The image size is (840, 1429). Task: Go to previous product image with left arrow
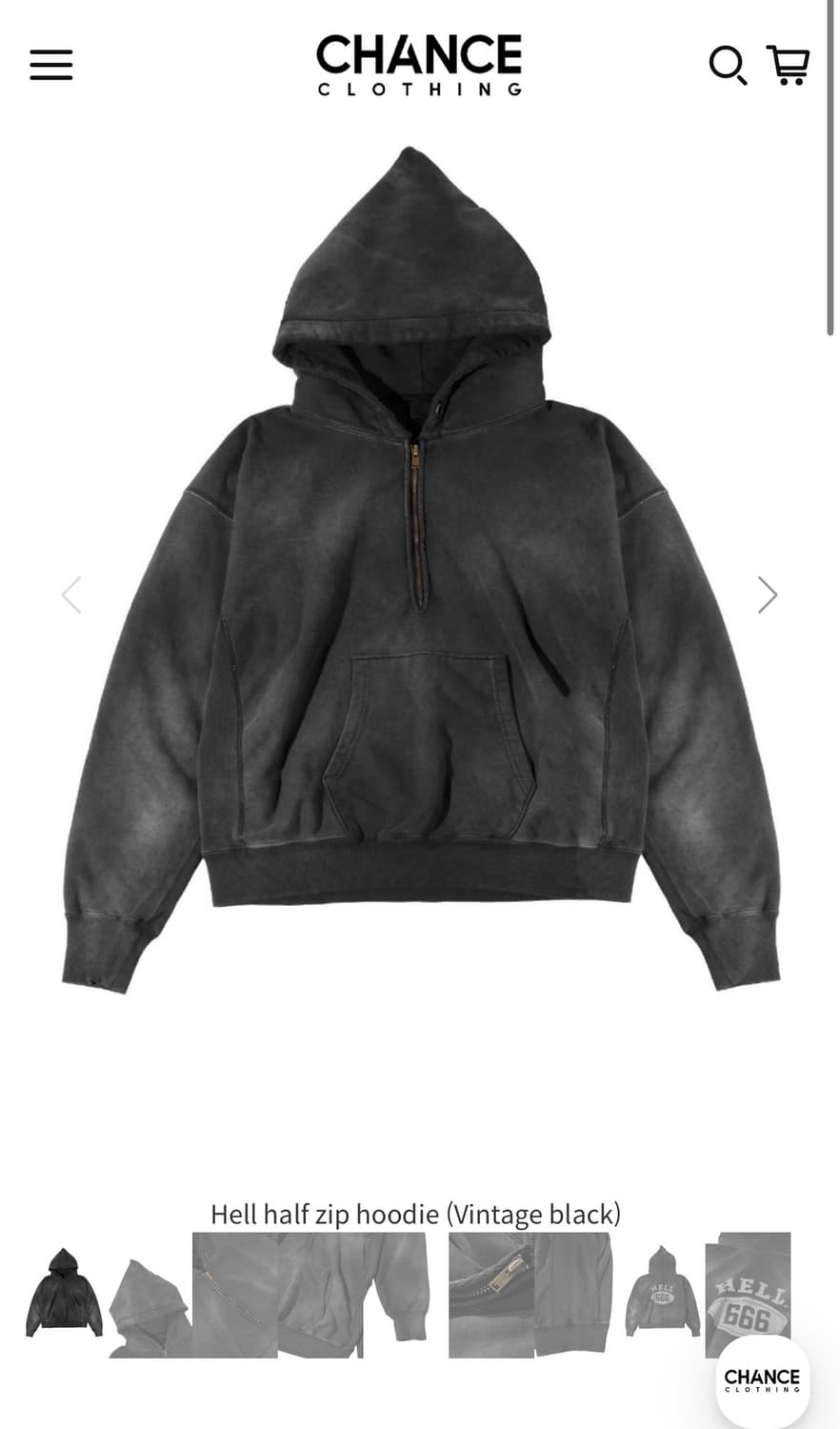coord(71,594)
